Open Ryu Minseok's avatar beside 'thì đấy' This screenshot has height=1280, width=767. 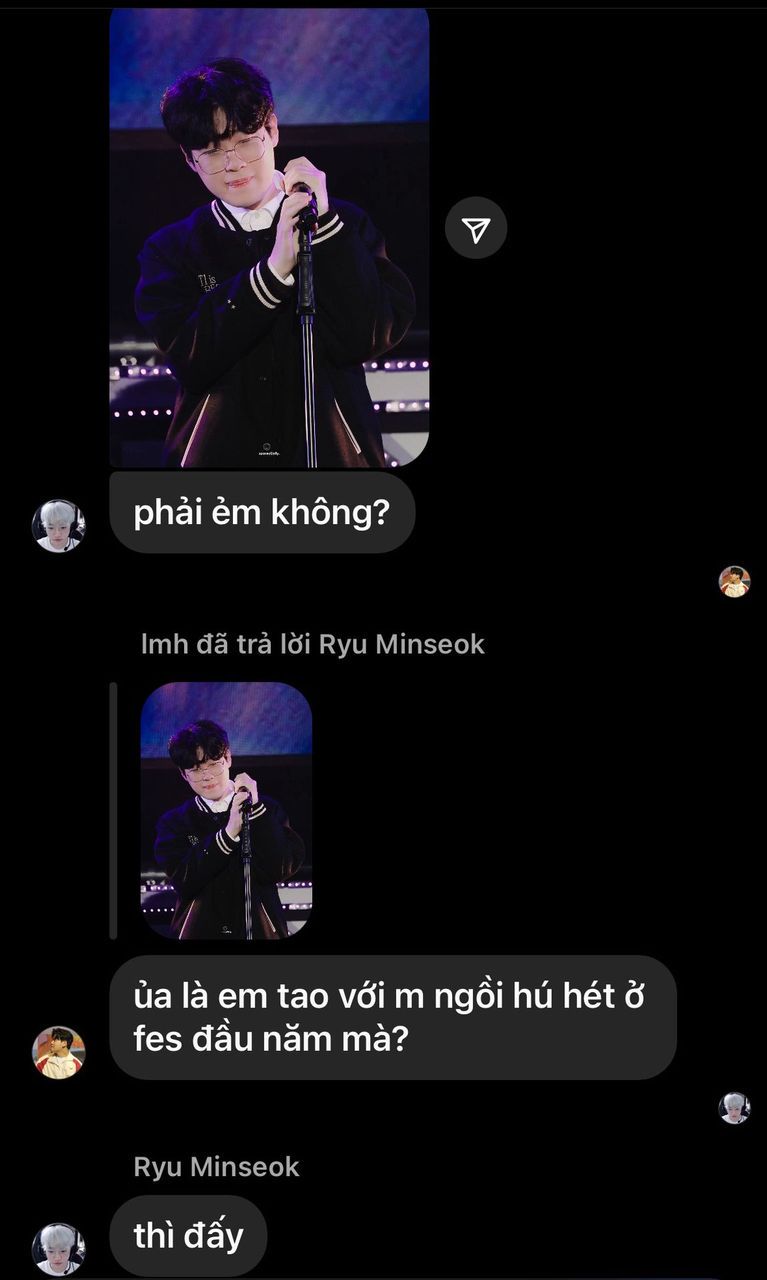58,1248
